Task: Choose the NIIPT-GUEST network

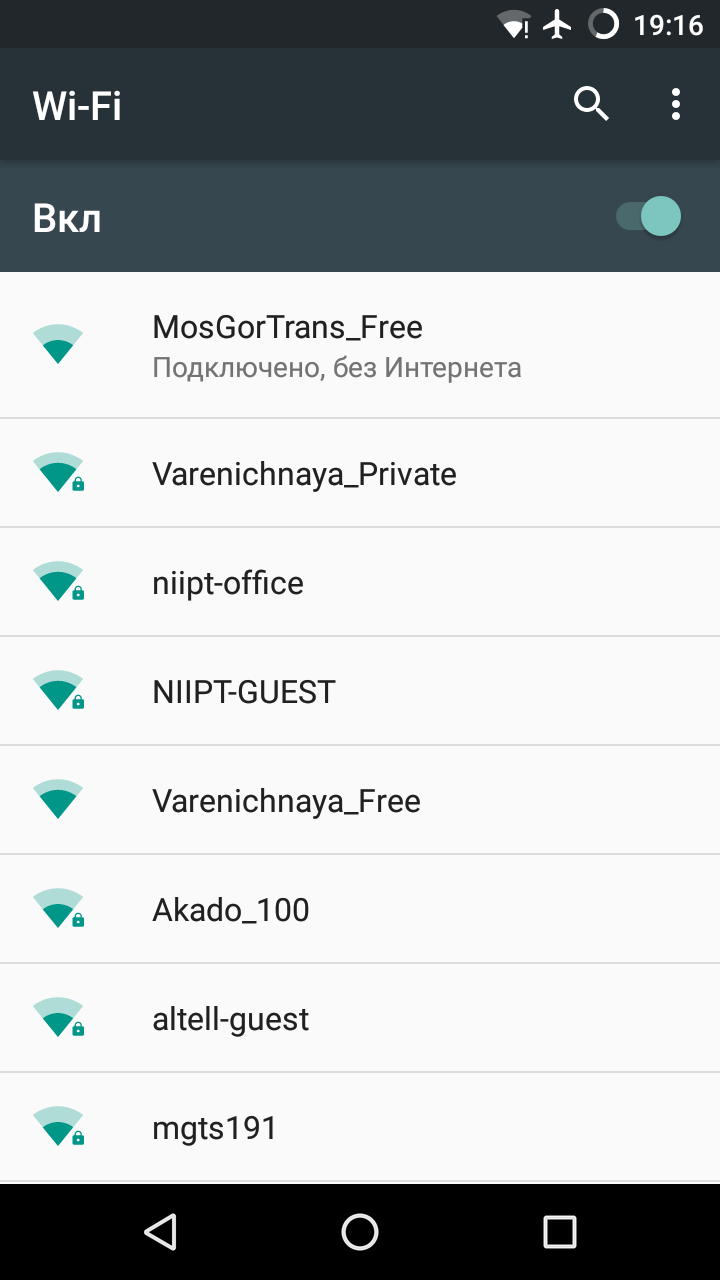Action: (360, 691)
